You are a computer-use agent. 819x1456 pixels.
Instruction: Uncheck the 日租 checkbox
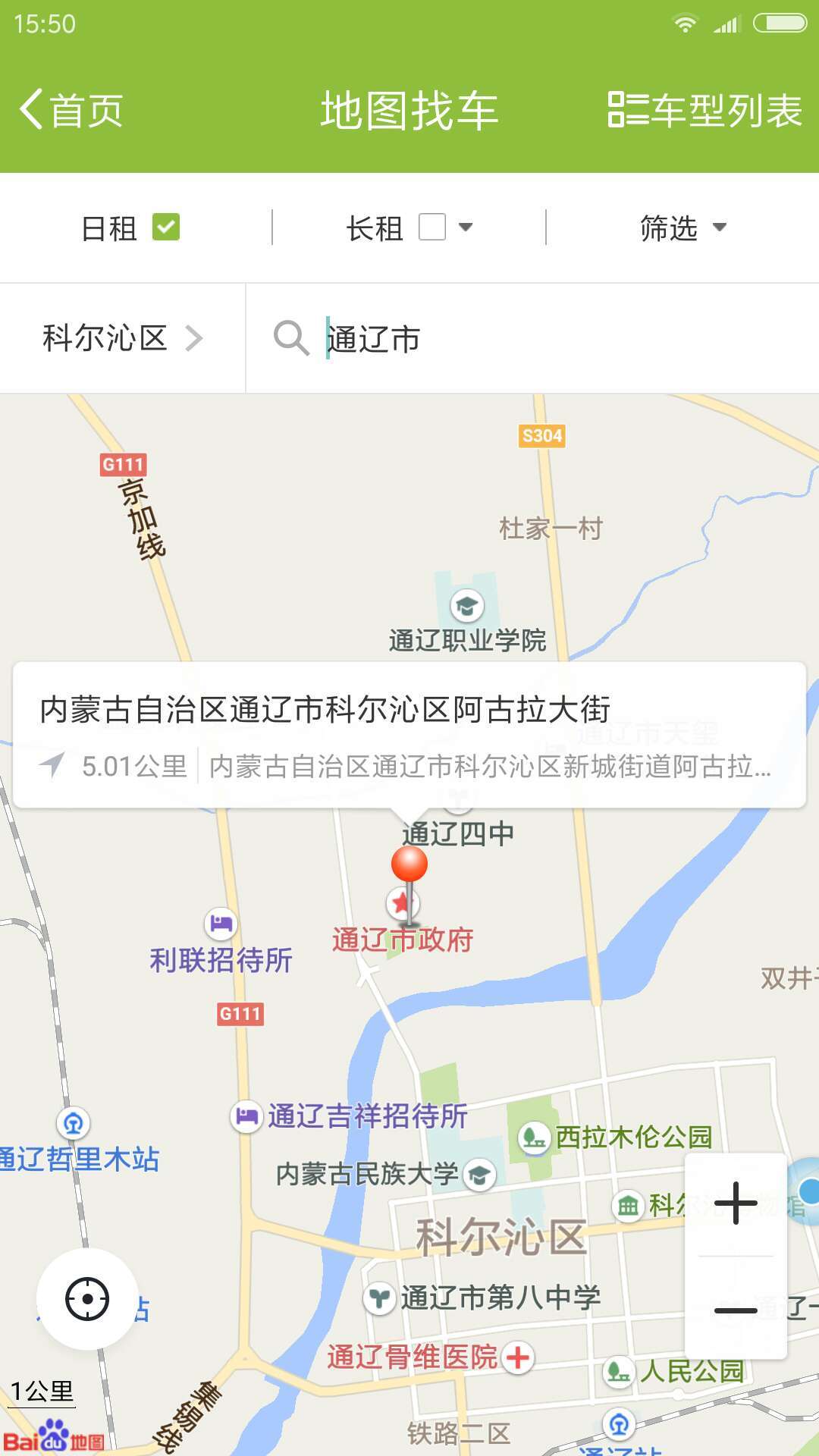pos(166,227)
